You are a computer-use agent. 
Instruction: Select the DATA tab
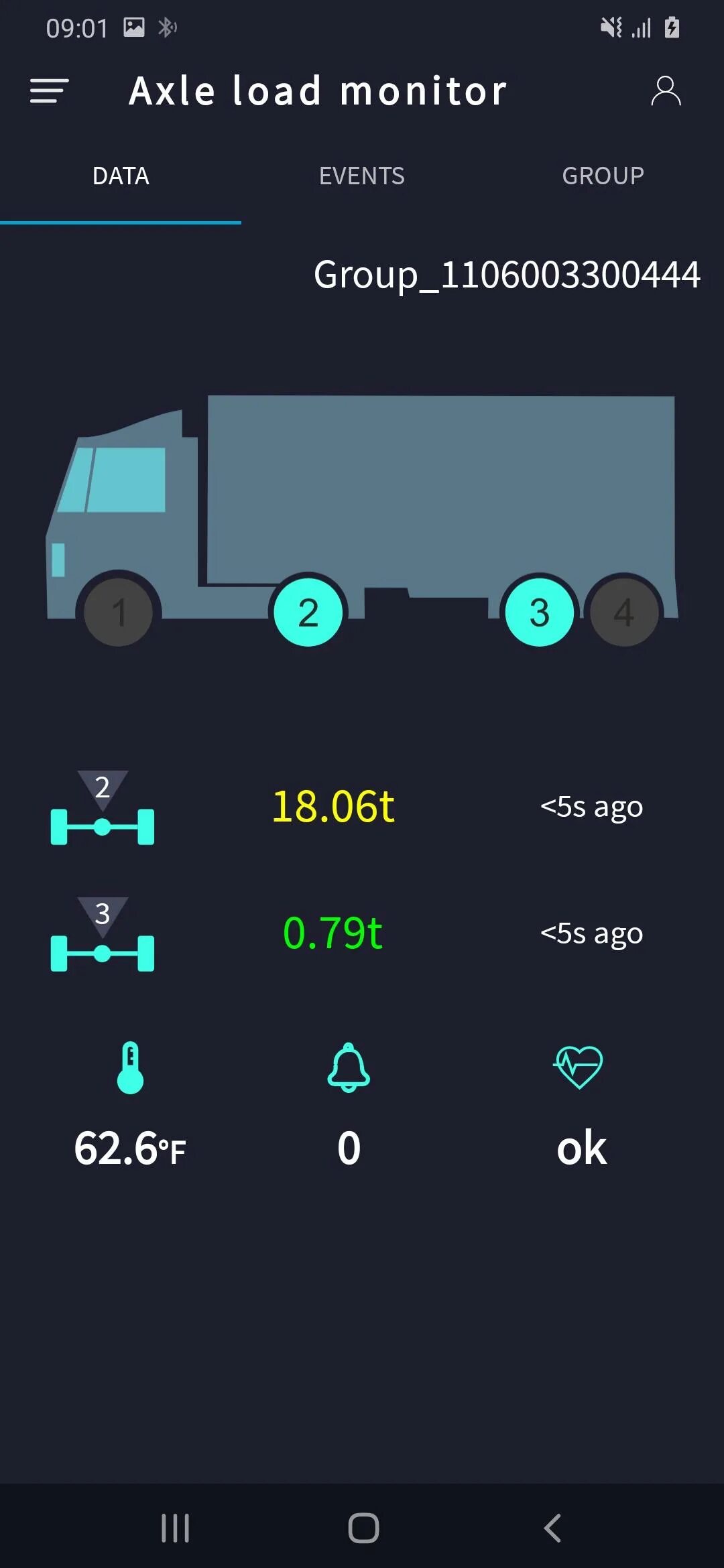tap(121, 176)
